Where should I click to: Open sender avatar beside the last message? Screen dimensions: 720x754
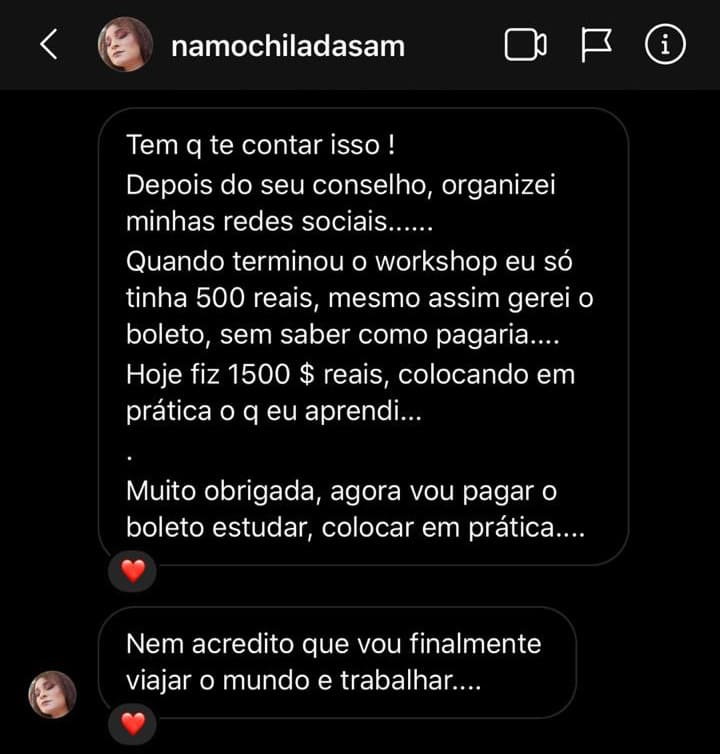pyautogui.click(x=52, y=694)
